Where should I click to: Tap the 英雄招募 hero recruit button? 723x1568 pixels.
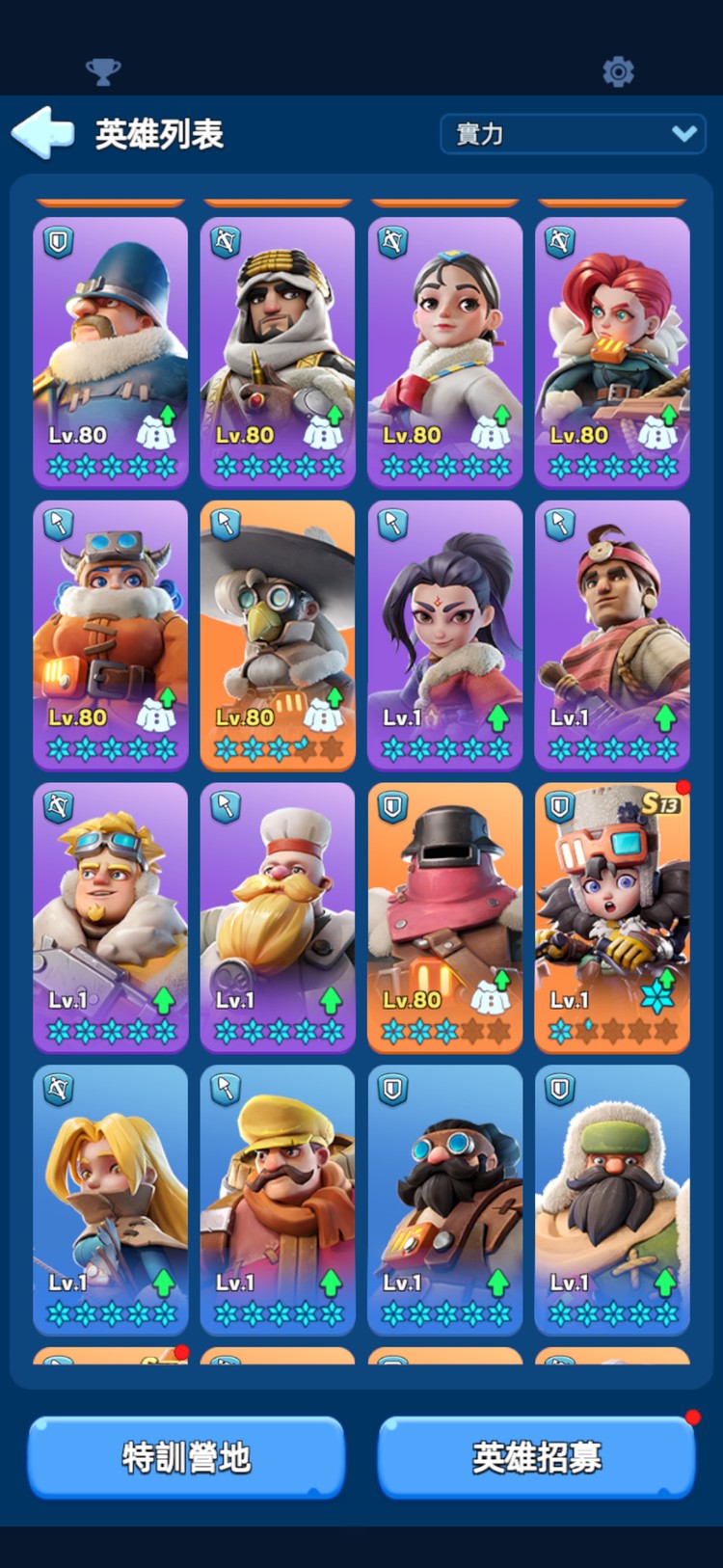(536, 1457)
